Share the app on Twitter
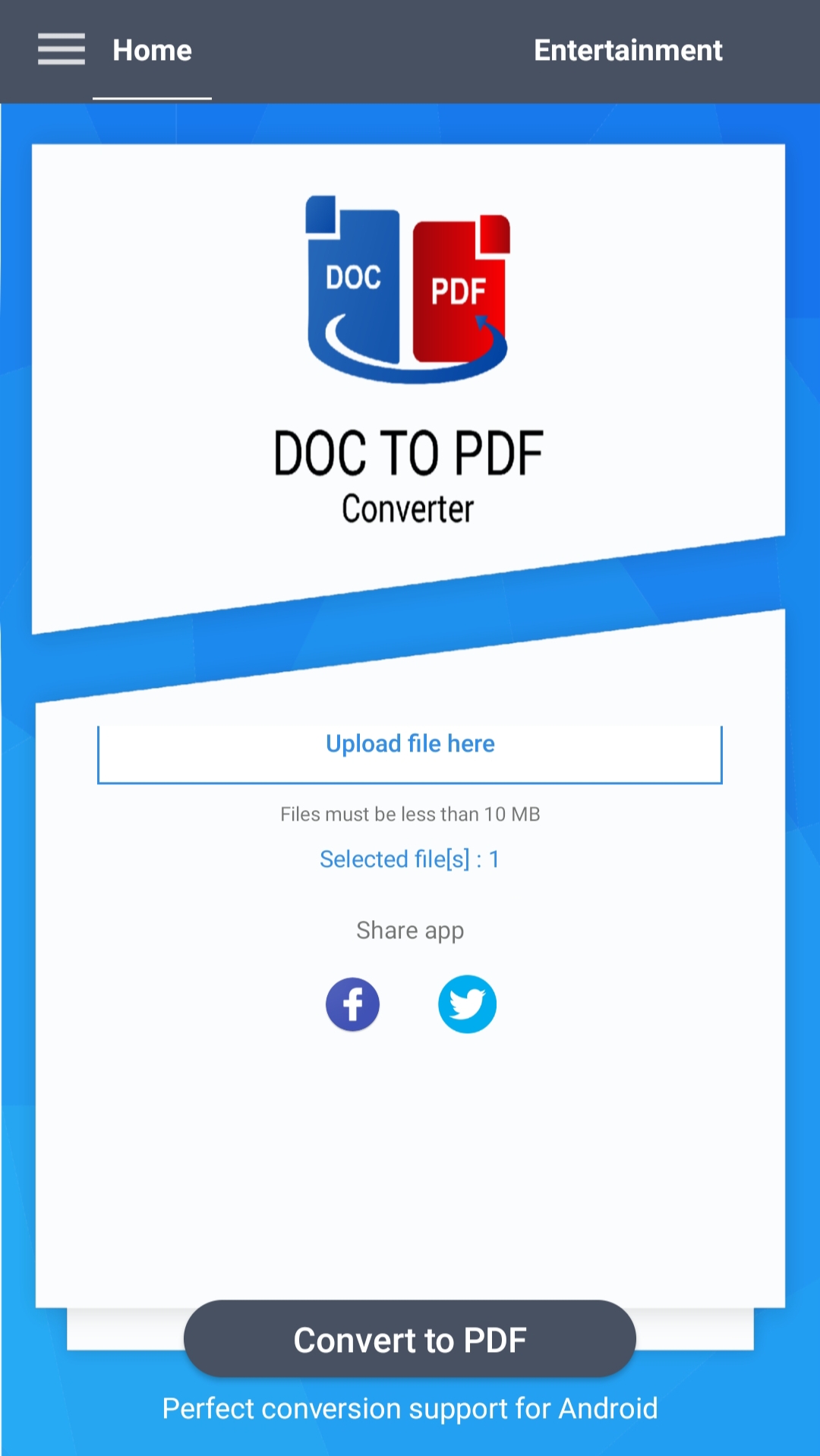 point(467,1004)
